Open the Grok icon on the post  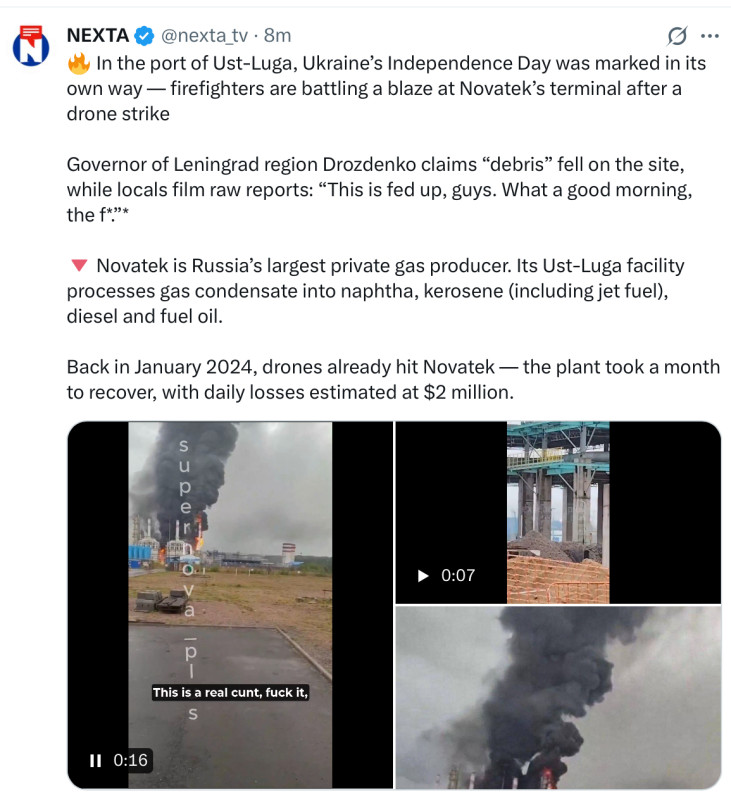point(677,36)
